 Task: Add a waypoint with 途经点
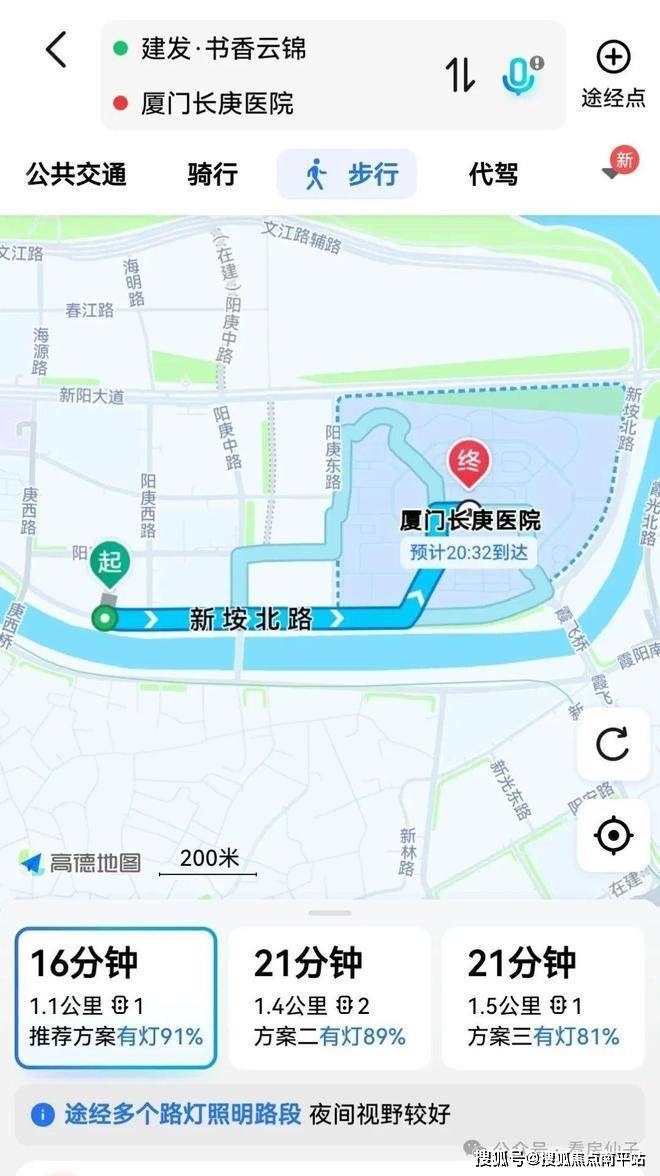pos(613,73)
